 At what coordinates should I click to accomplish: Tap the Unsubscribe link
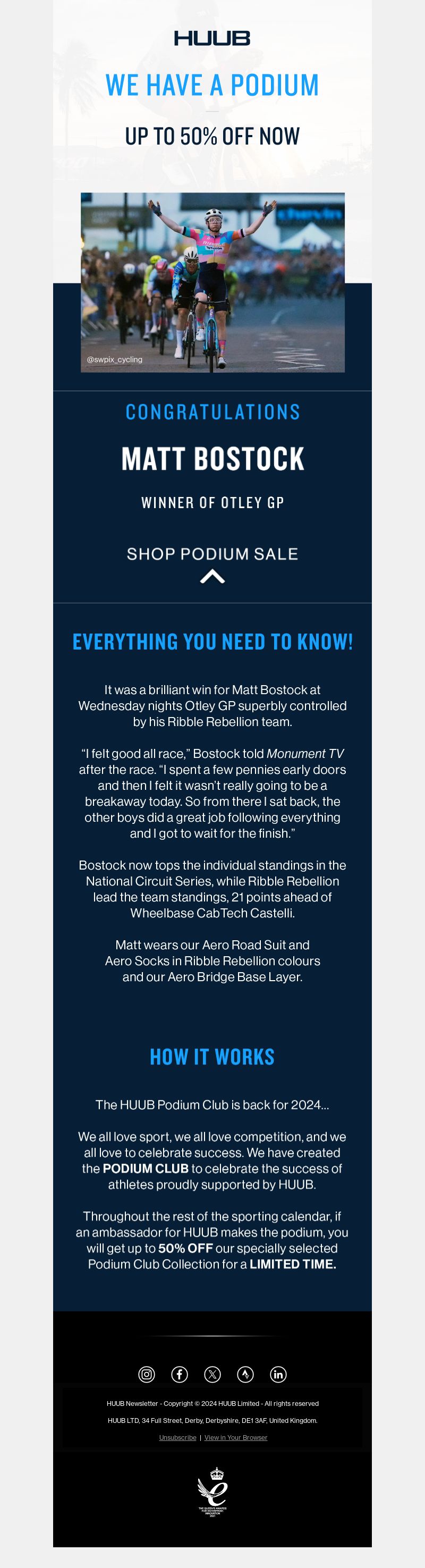(177, 1437)
